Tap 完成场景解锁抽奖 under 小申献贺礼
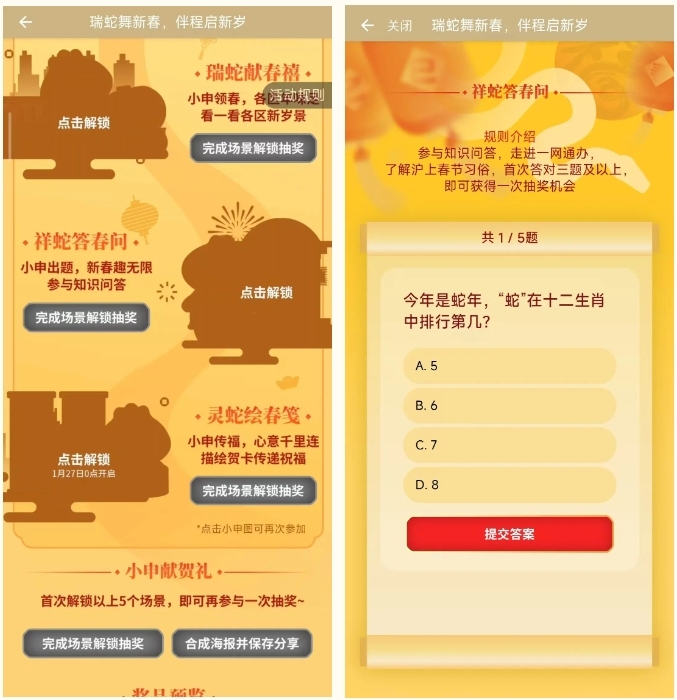677x700 pixels. point(92,643)
